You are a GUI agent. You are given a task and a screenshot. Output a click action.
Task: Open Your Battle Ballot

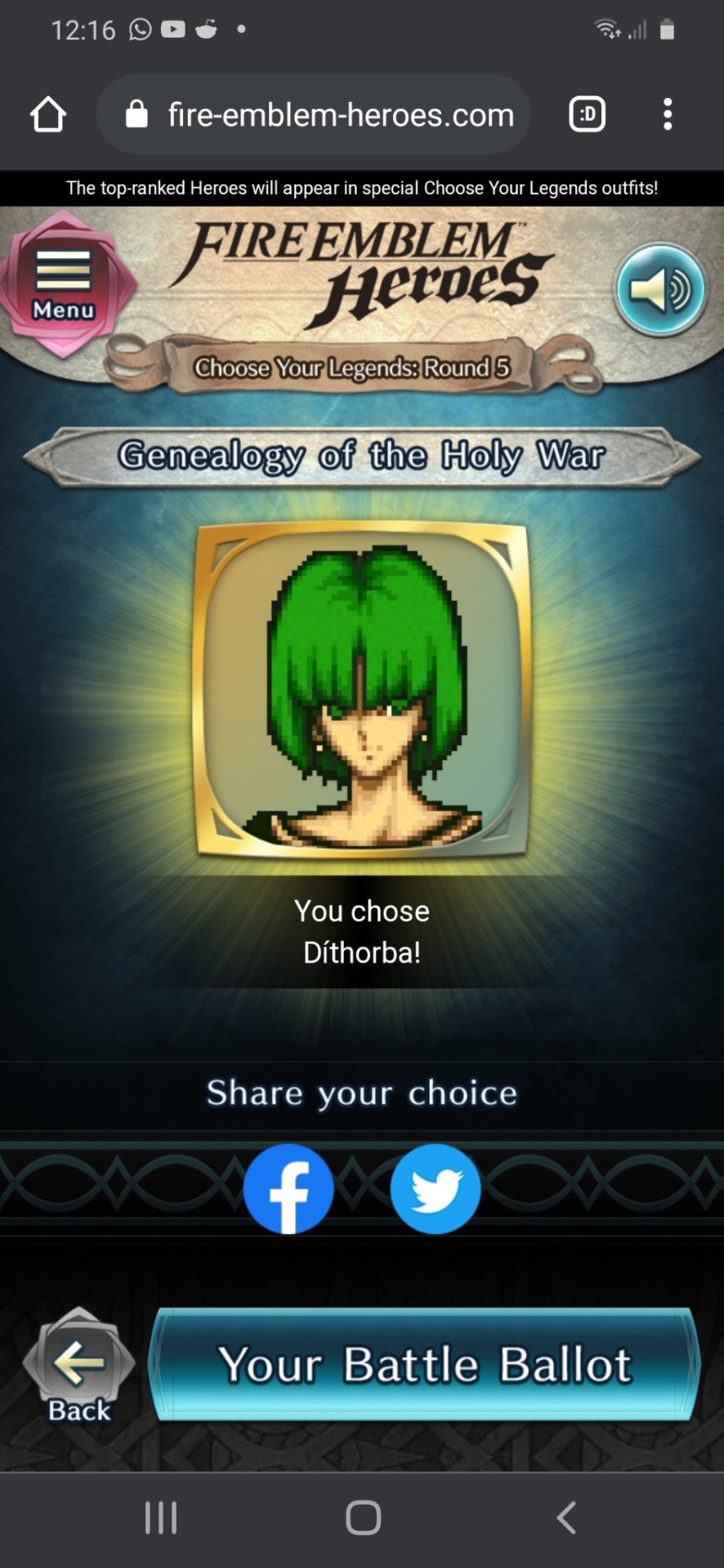[x=424, y=1365]
